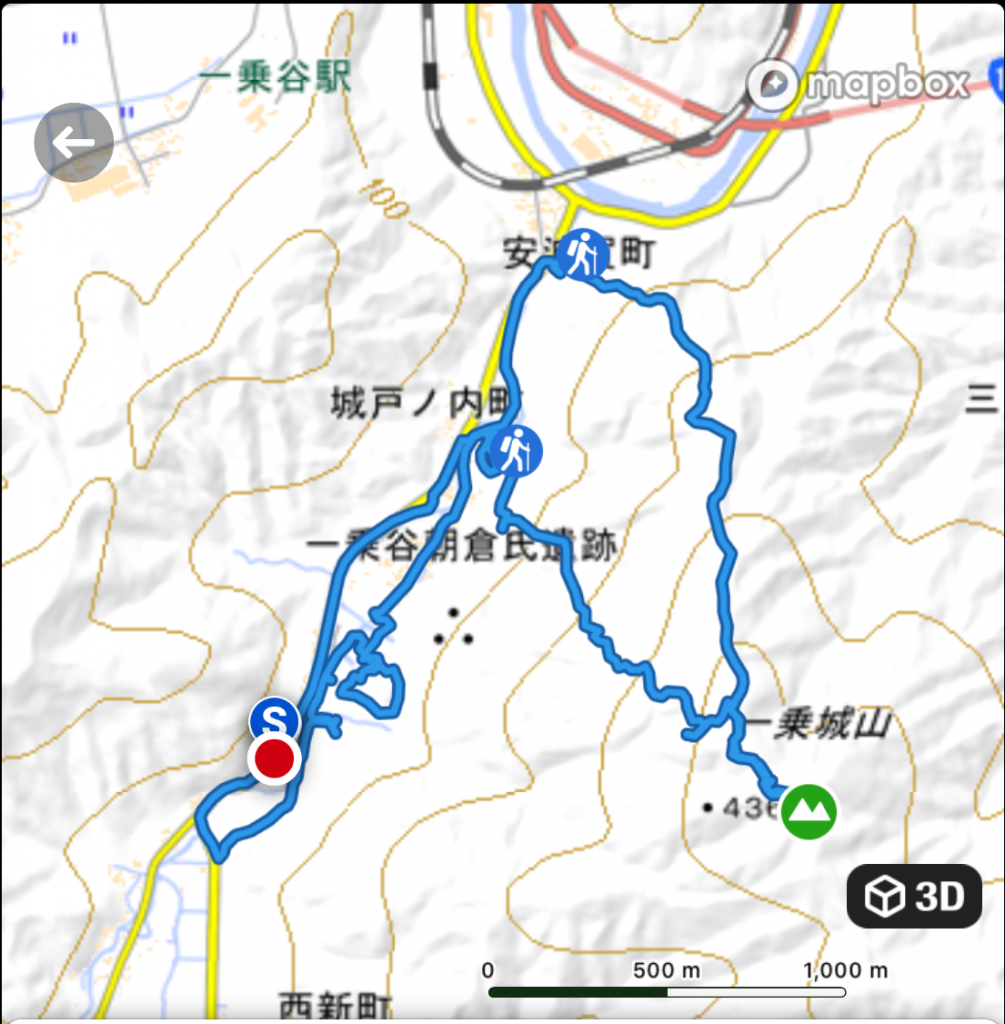Viewport: 1005px width, 1024px height.
Task: Go back using the arrow button
Action: click(74, 143)
